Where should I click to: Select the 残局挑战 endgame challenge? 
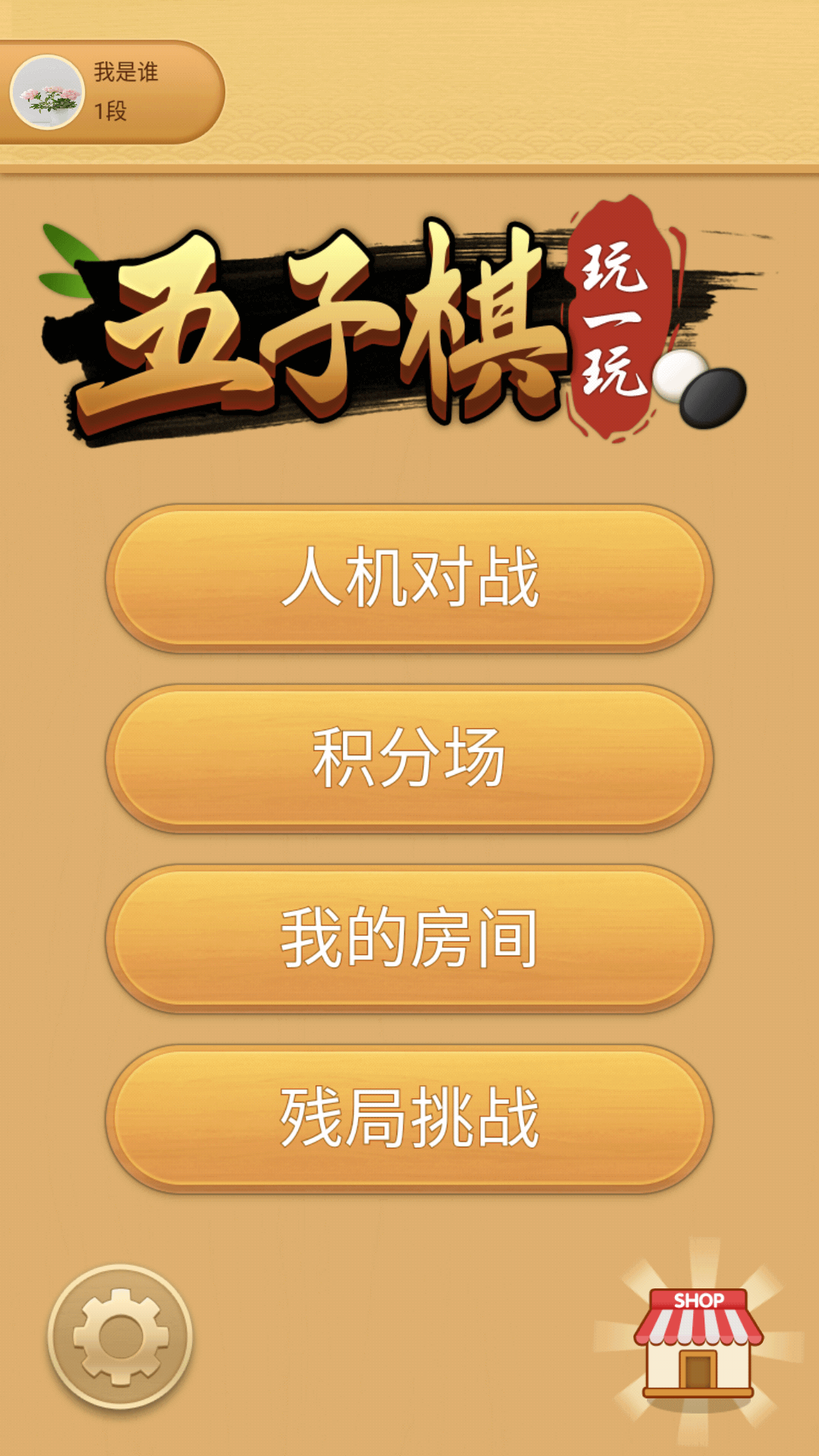click(x=409, y=1118)
